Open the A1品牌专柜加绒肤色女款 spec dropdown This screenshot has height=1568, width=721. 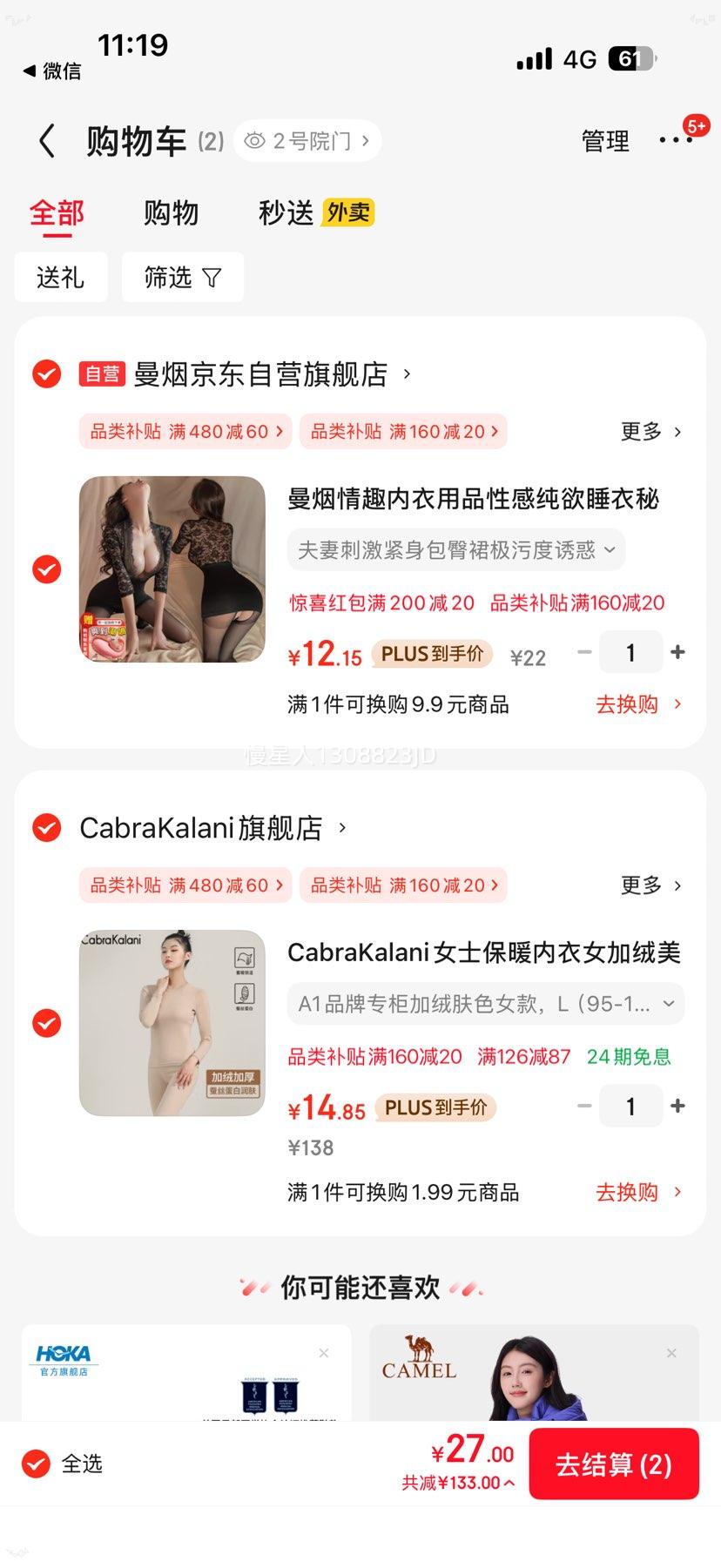[x=485, y=1003]
